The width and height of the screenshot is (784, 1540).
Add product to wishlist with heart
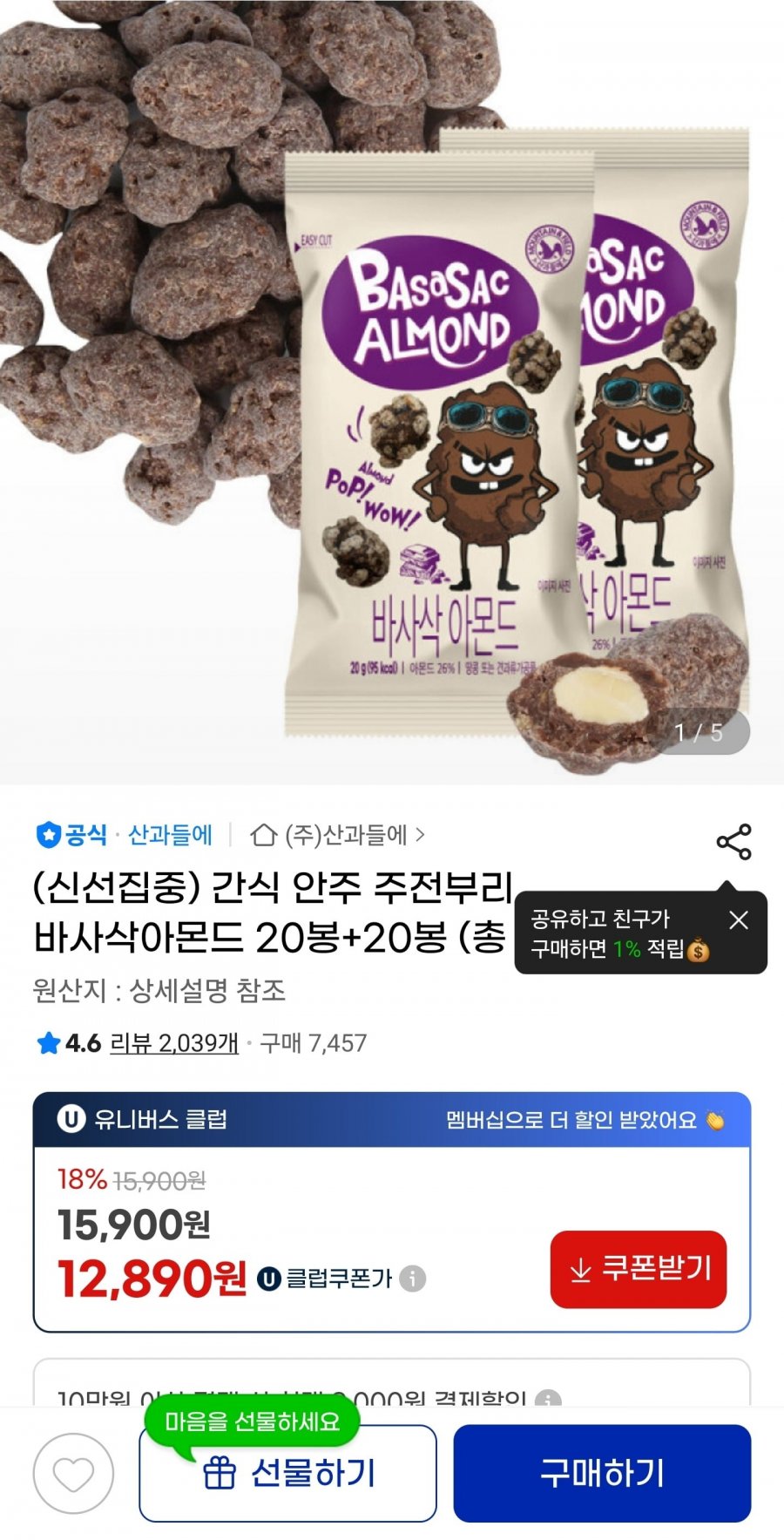click(73, 1473)
